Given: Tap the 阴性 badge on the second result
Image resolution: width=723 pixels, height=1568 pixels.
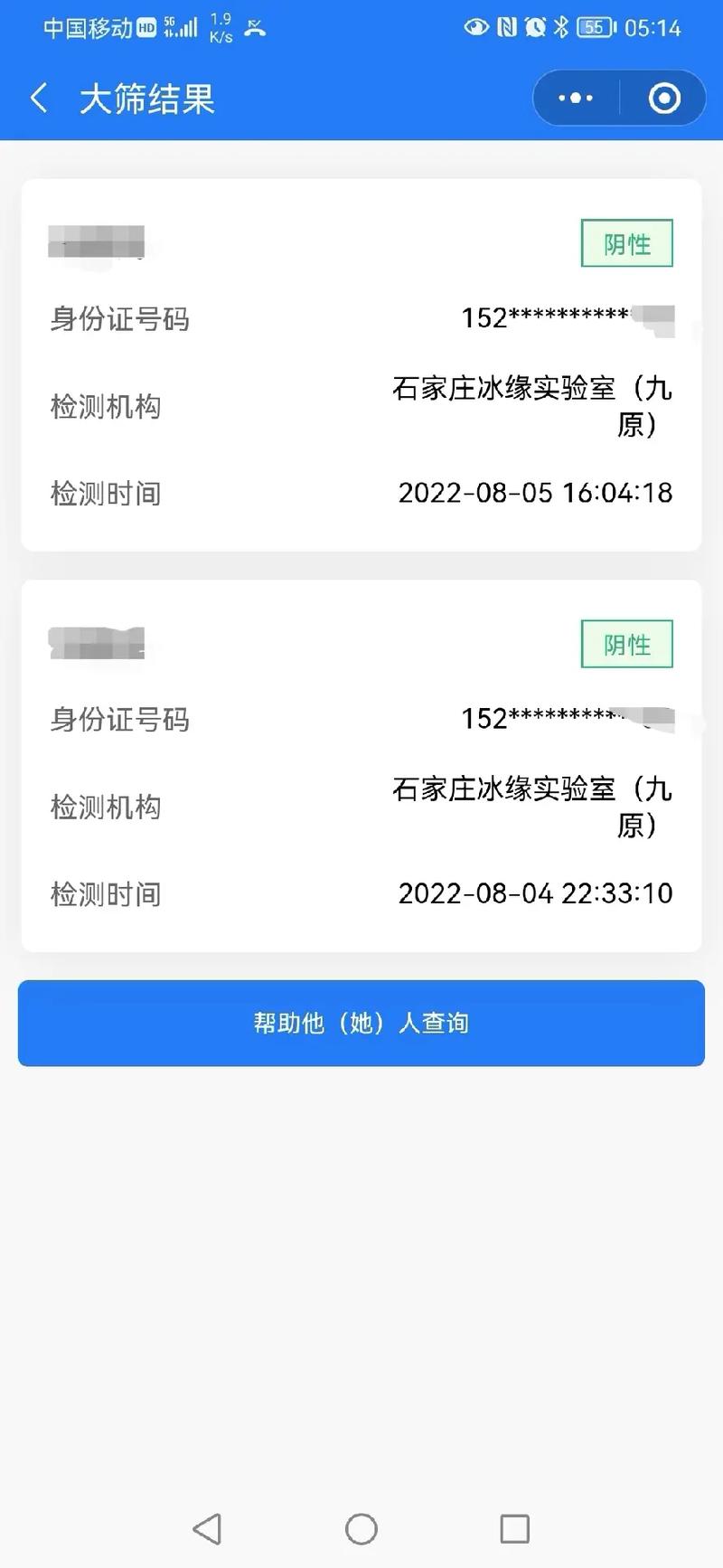Looking at the screenshot, I should [627, 643].
